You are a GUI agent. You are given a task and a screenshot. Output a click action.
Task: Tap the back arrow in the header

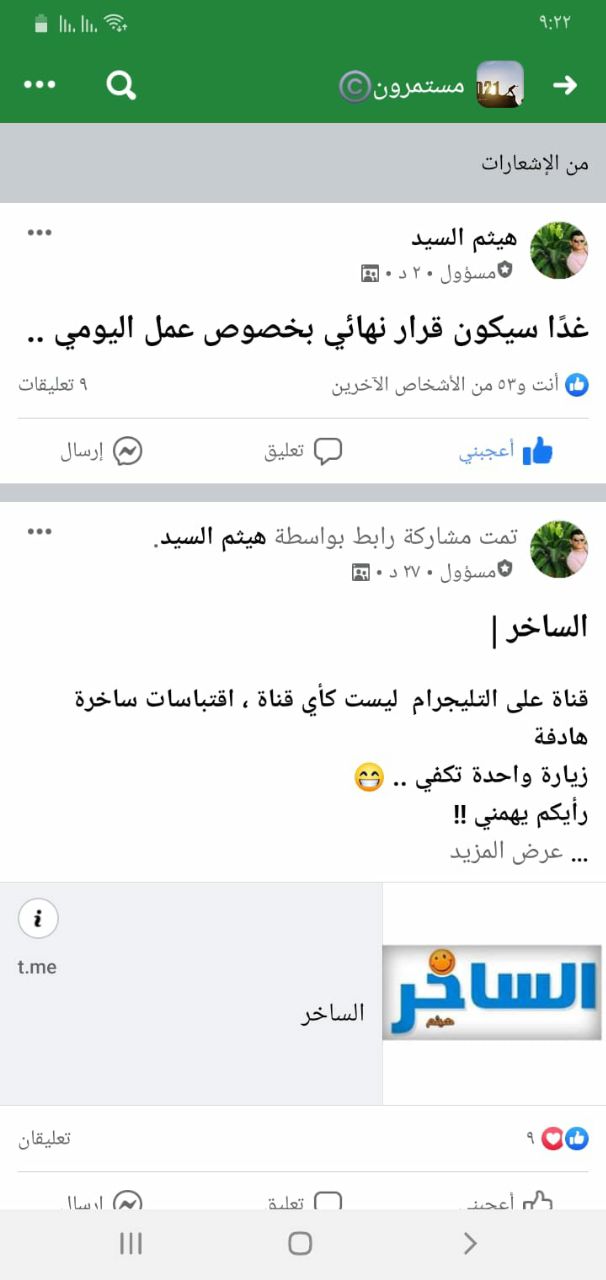coord(565,85)
